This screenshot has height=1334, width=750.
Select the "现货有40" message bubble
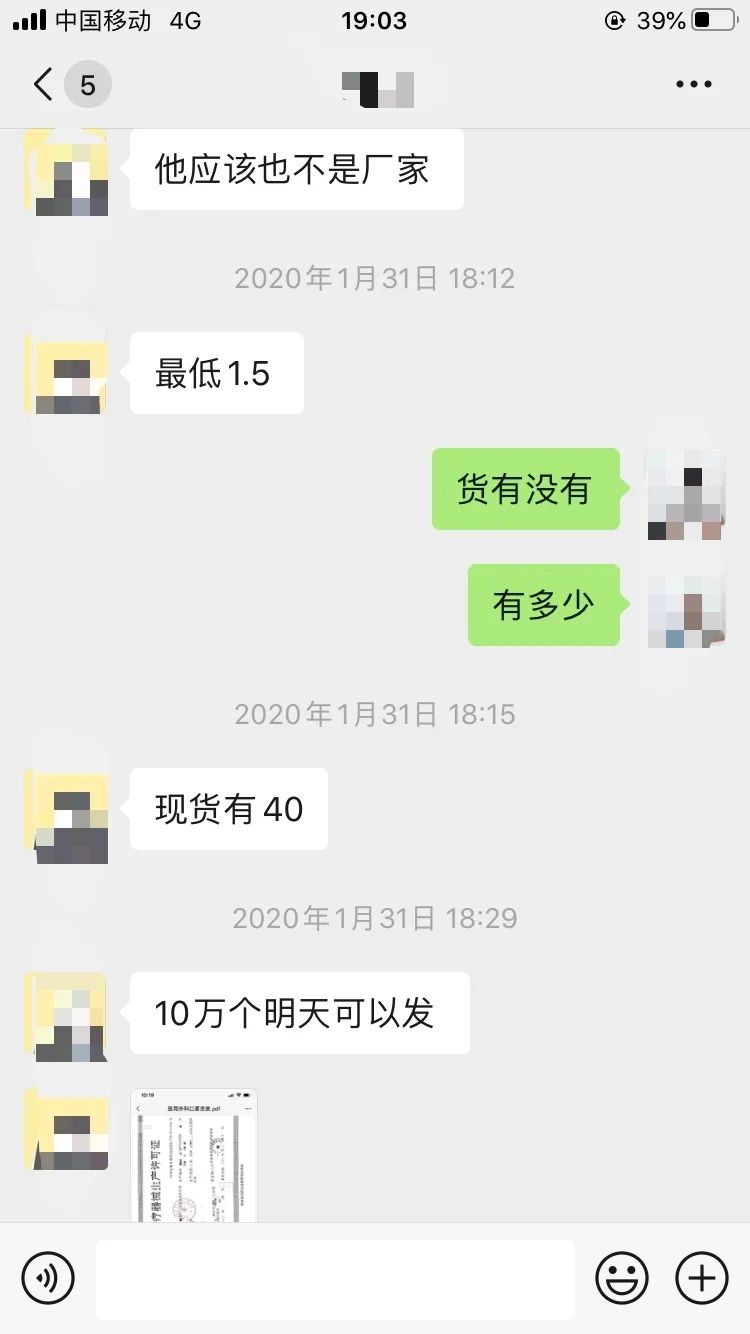click(x=228, y=810)
